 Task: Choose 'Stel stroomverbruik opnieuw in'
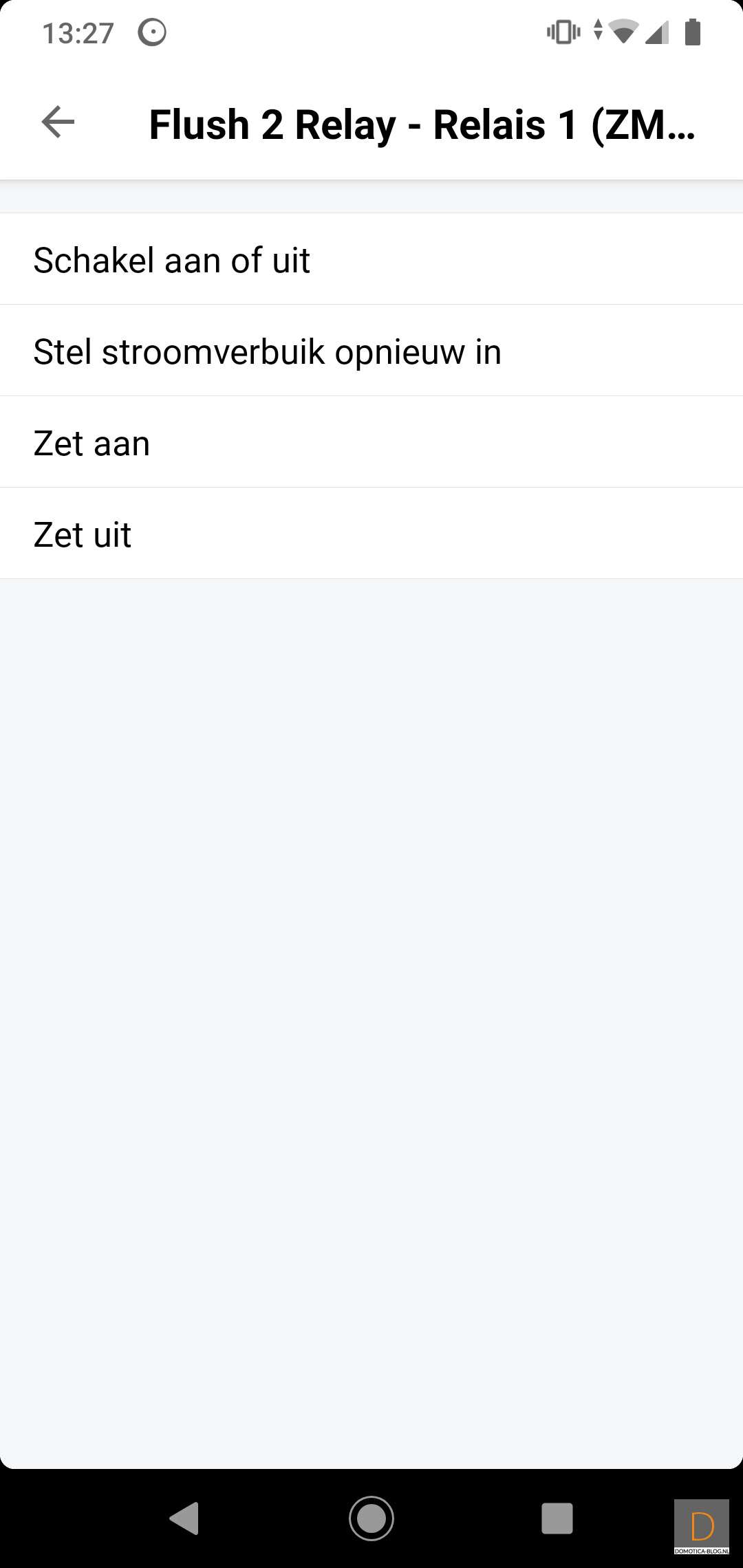371,351
